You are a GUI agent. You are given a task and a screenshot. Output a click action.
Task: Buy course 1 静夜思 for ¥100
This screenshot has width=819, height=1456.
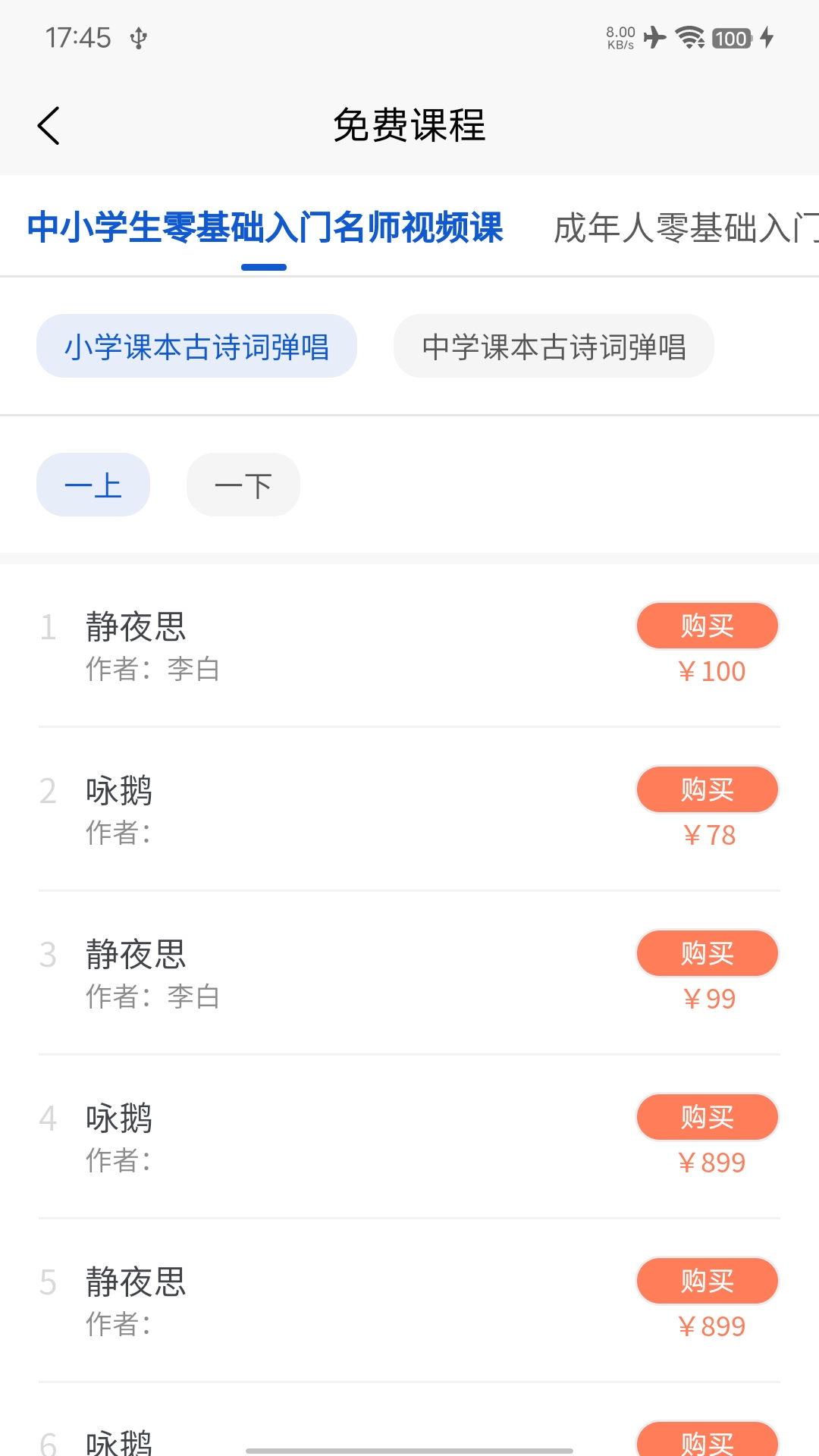tap(707, 626)
